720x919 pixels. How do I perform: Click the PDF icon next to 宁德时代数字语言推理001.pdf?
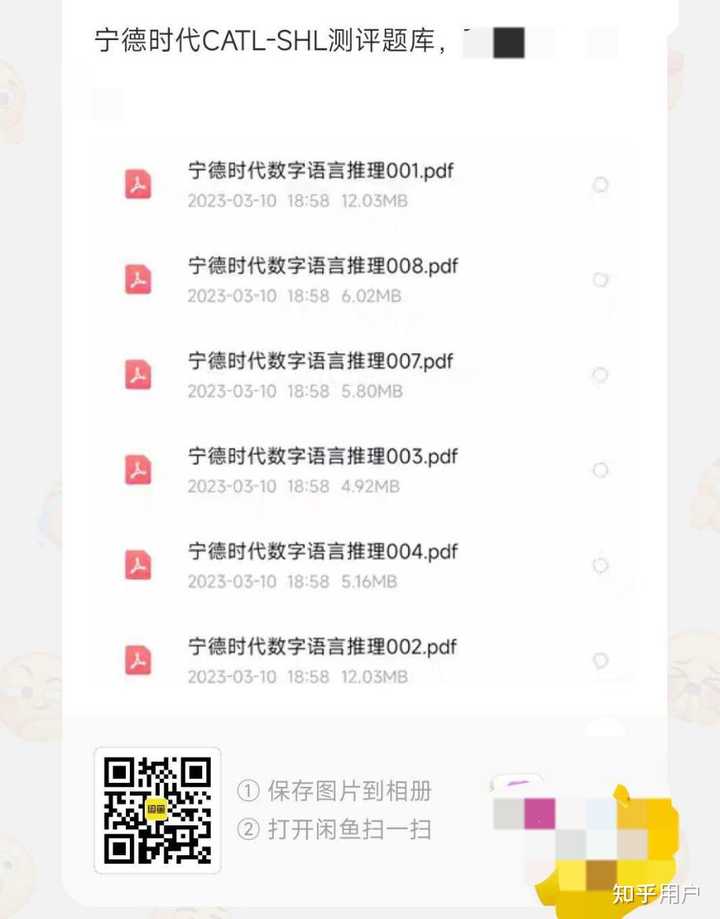point(138,185)
